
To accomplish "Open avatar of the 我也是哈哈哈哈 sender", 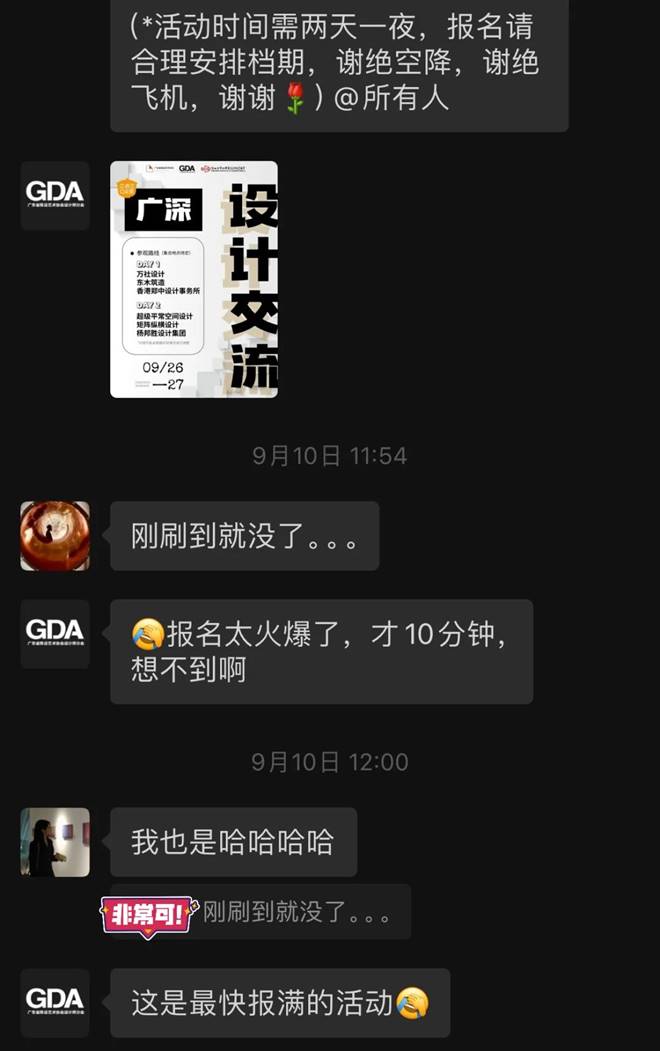I will click(55, 842).
